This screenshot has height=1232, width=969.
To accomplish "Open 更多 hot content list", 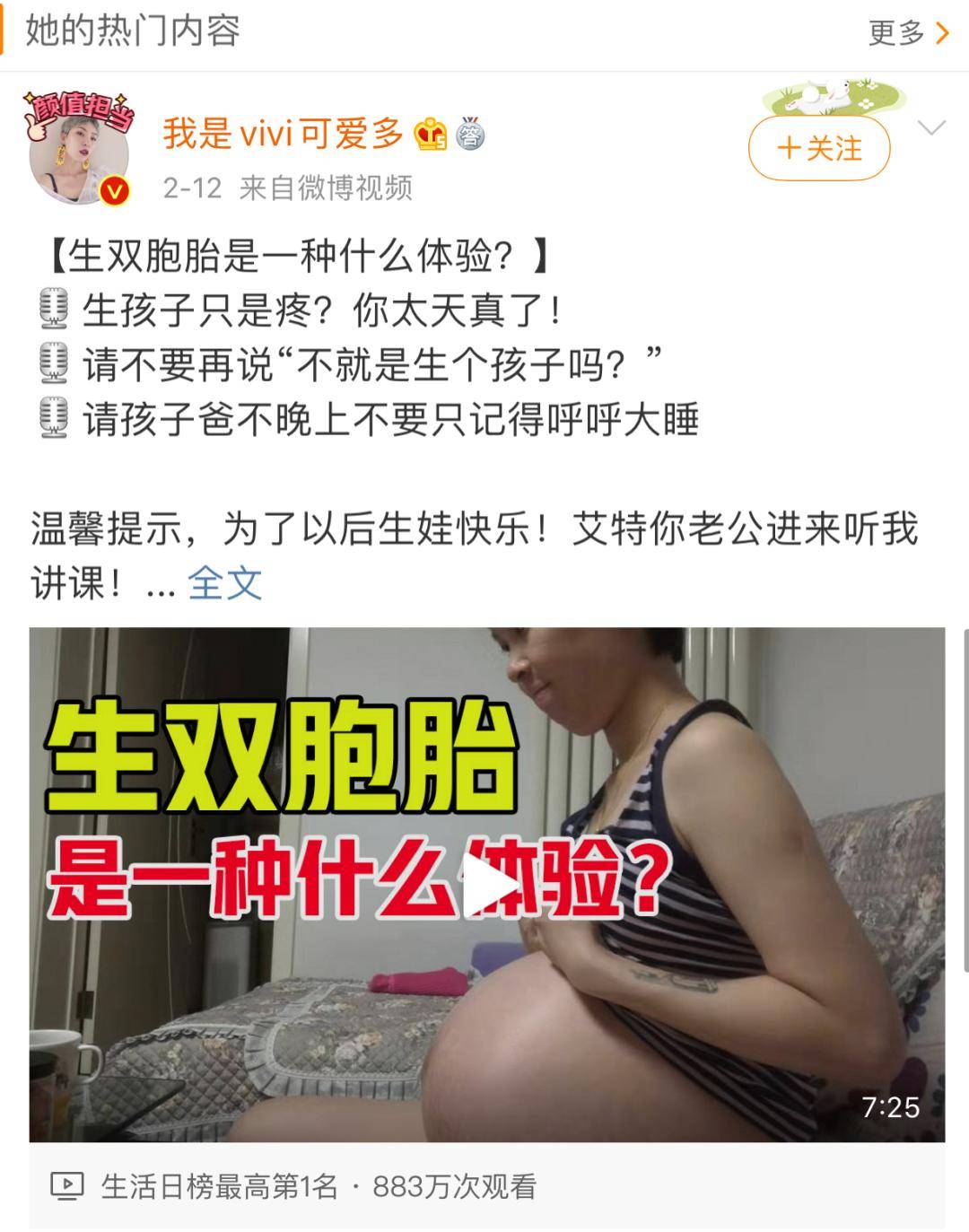I will point(908,33).
